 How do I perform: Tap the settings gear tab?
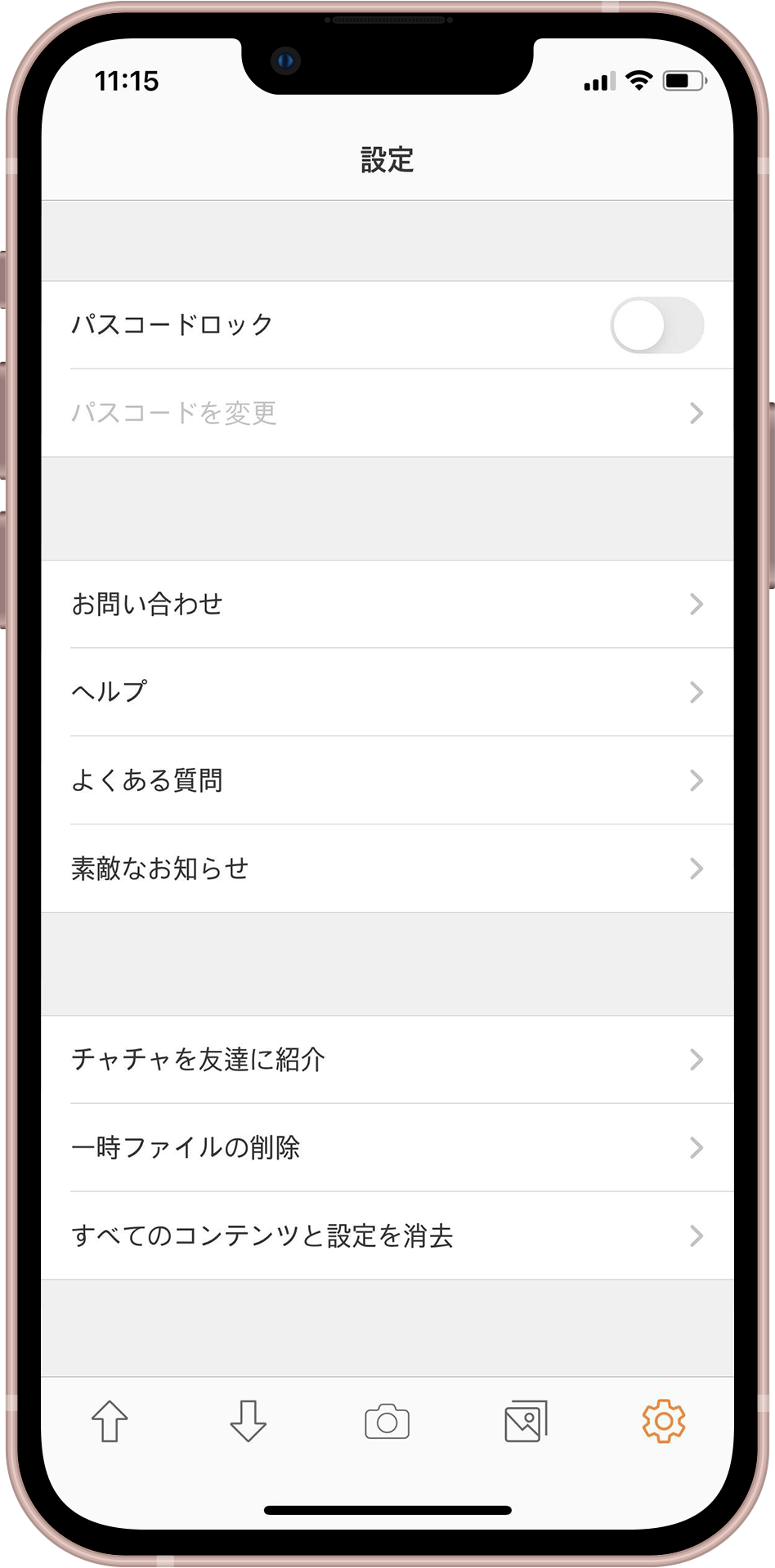(x=664, y=1422)
